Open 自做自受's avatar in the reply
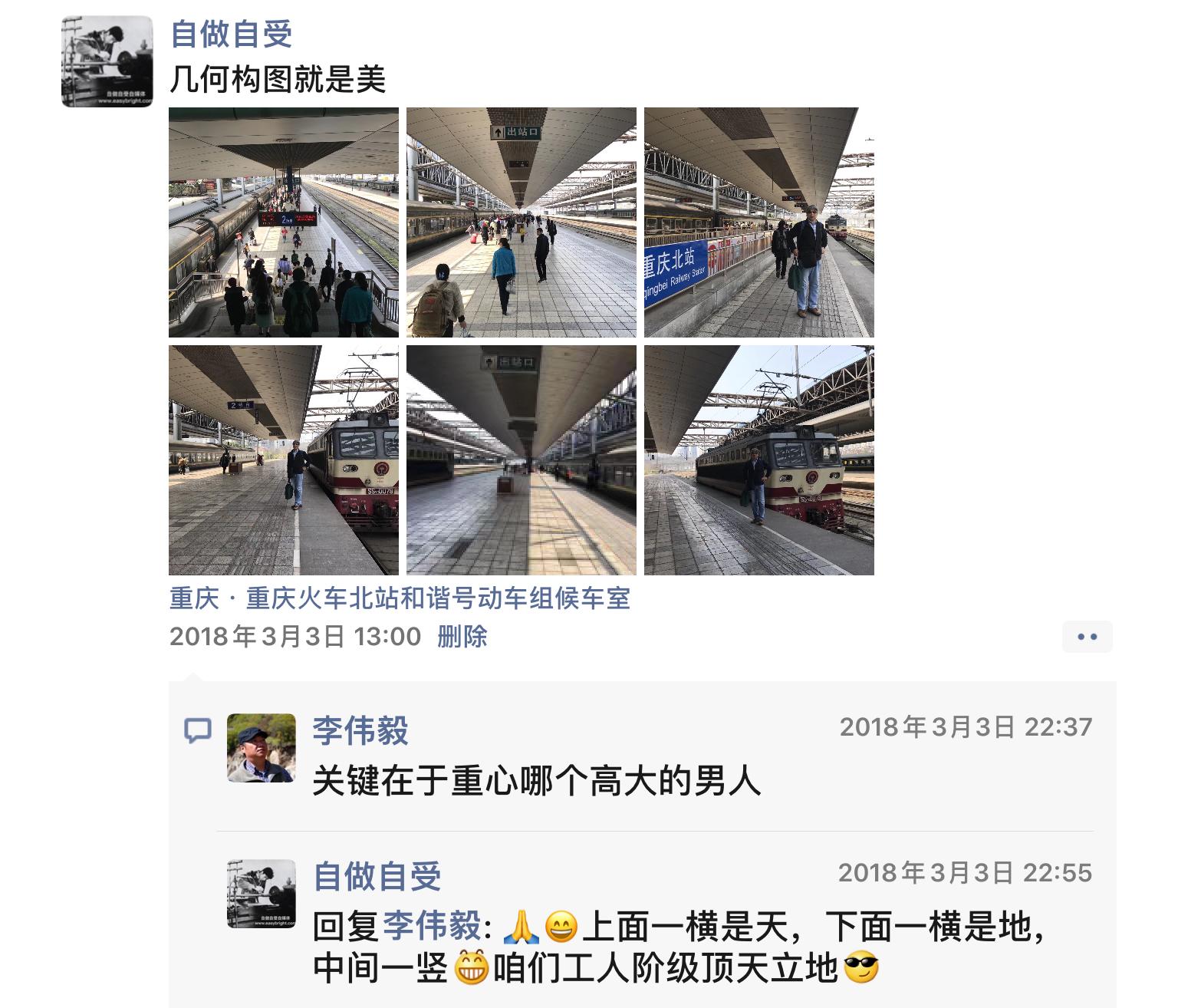The width and height of the screenshot is (1178, 1008). 261,894
